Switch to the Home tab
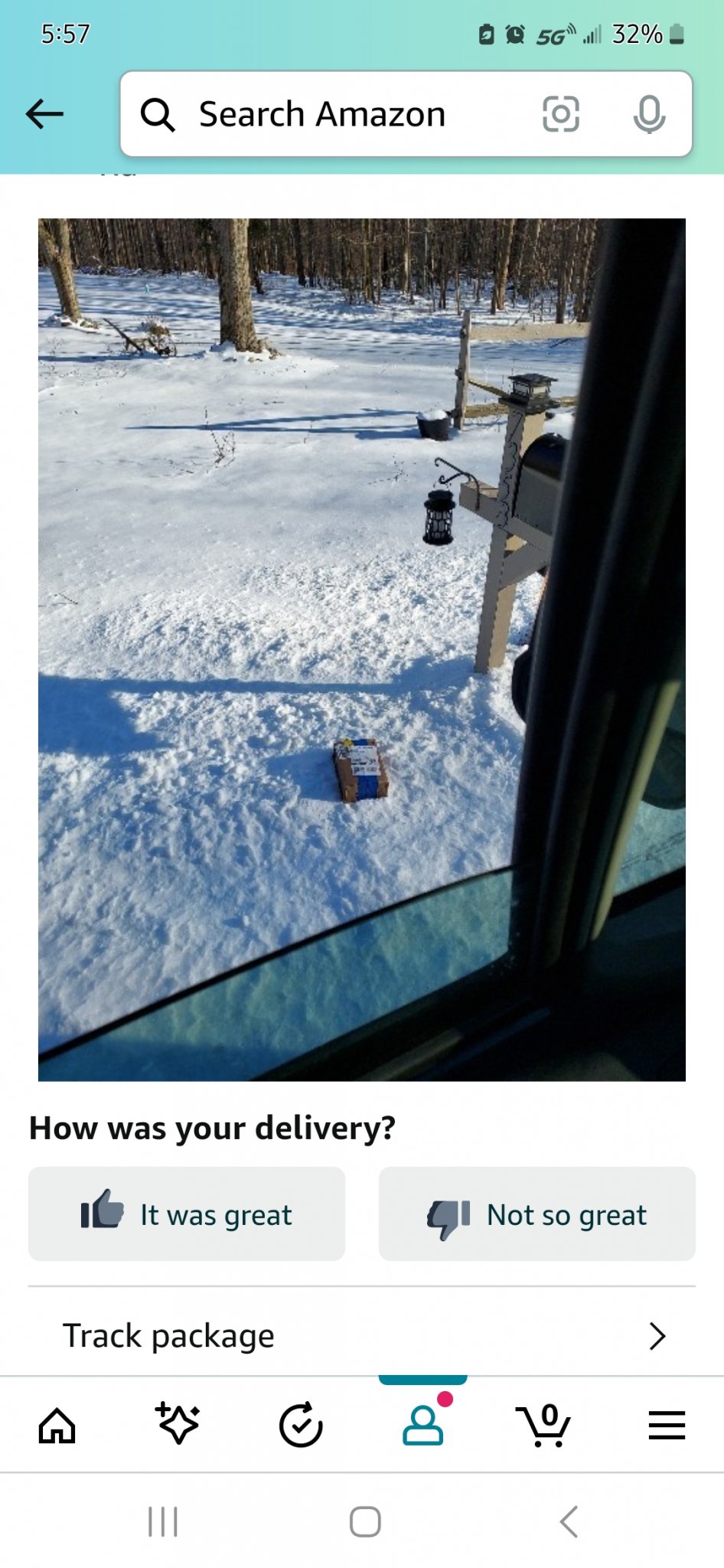724x1568 pixels. pos(57,1426)
